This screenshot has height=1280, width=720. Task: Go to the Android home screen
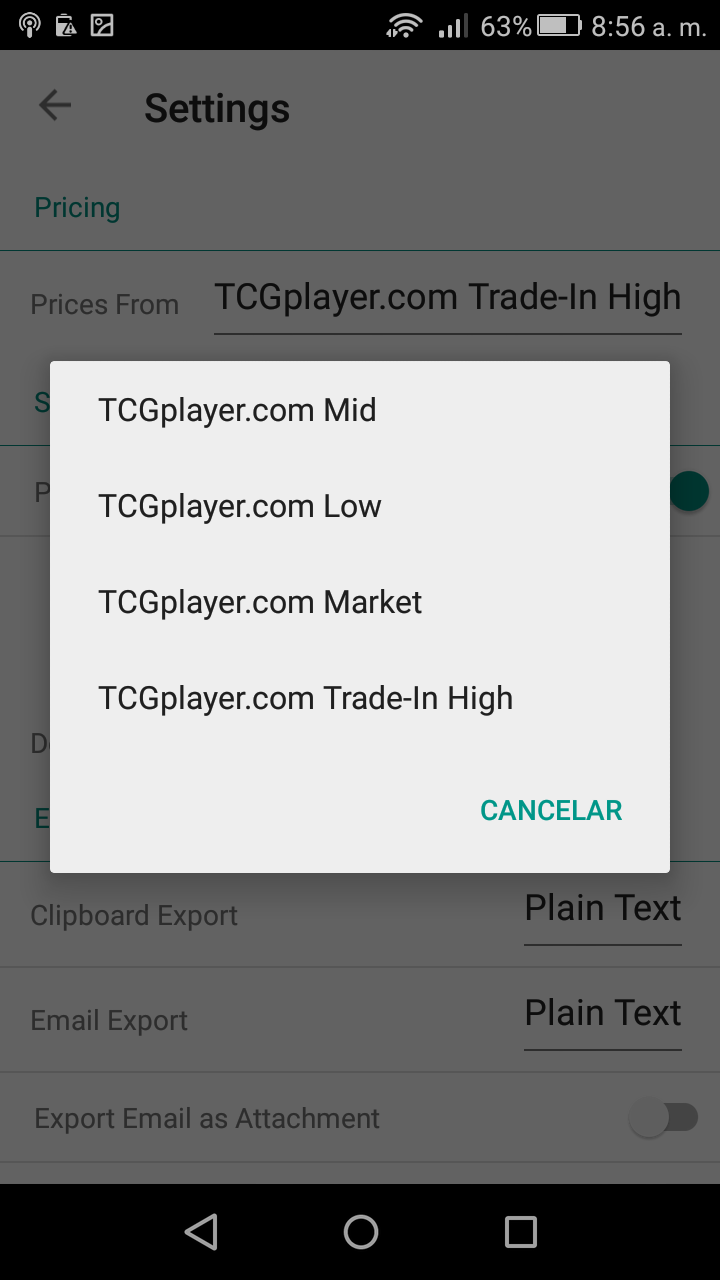[x=360, y=1232]
